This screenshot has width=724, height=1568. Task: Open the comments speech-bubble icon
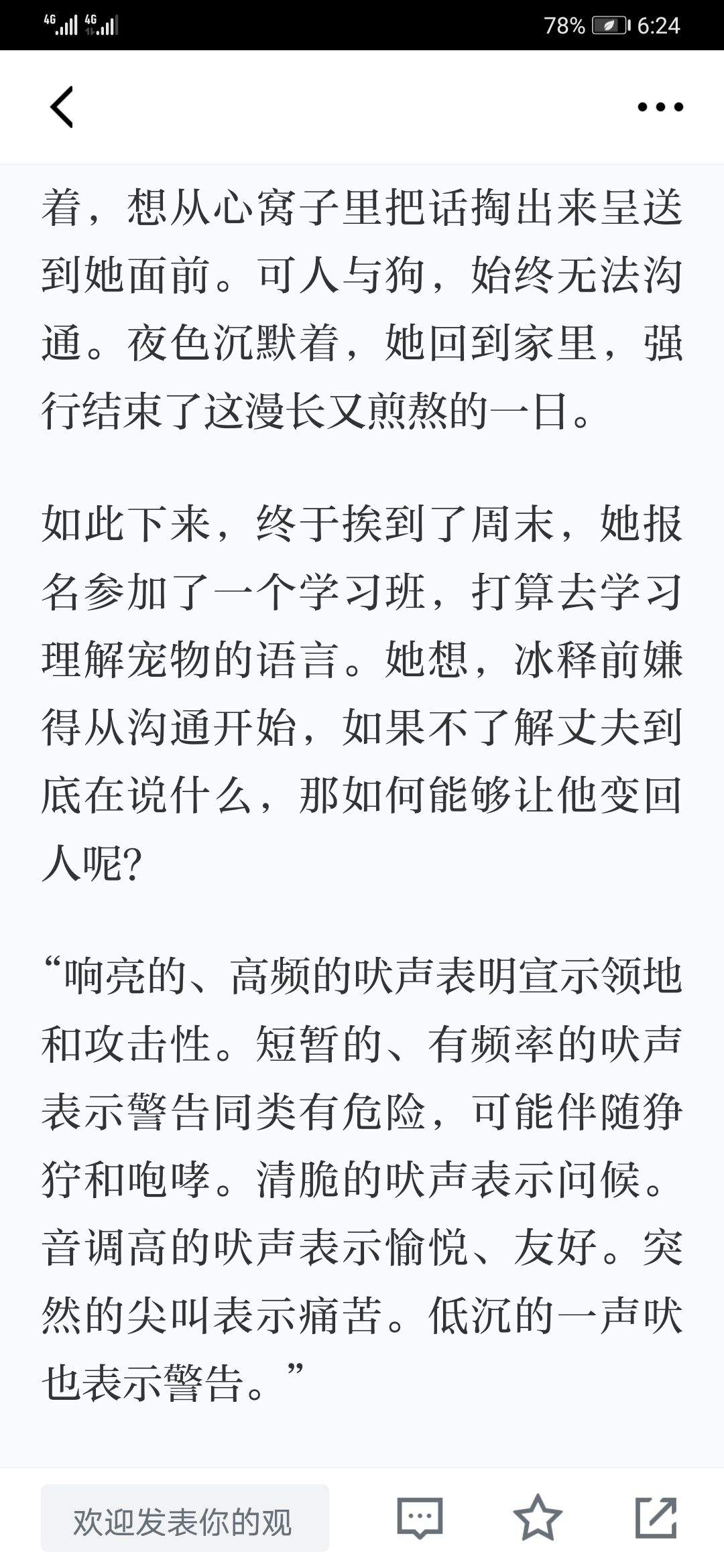click(420, 1518)
